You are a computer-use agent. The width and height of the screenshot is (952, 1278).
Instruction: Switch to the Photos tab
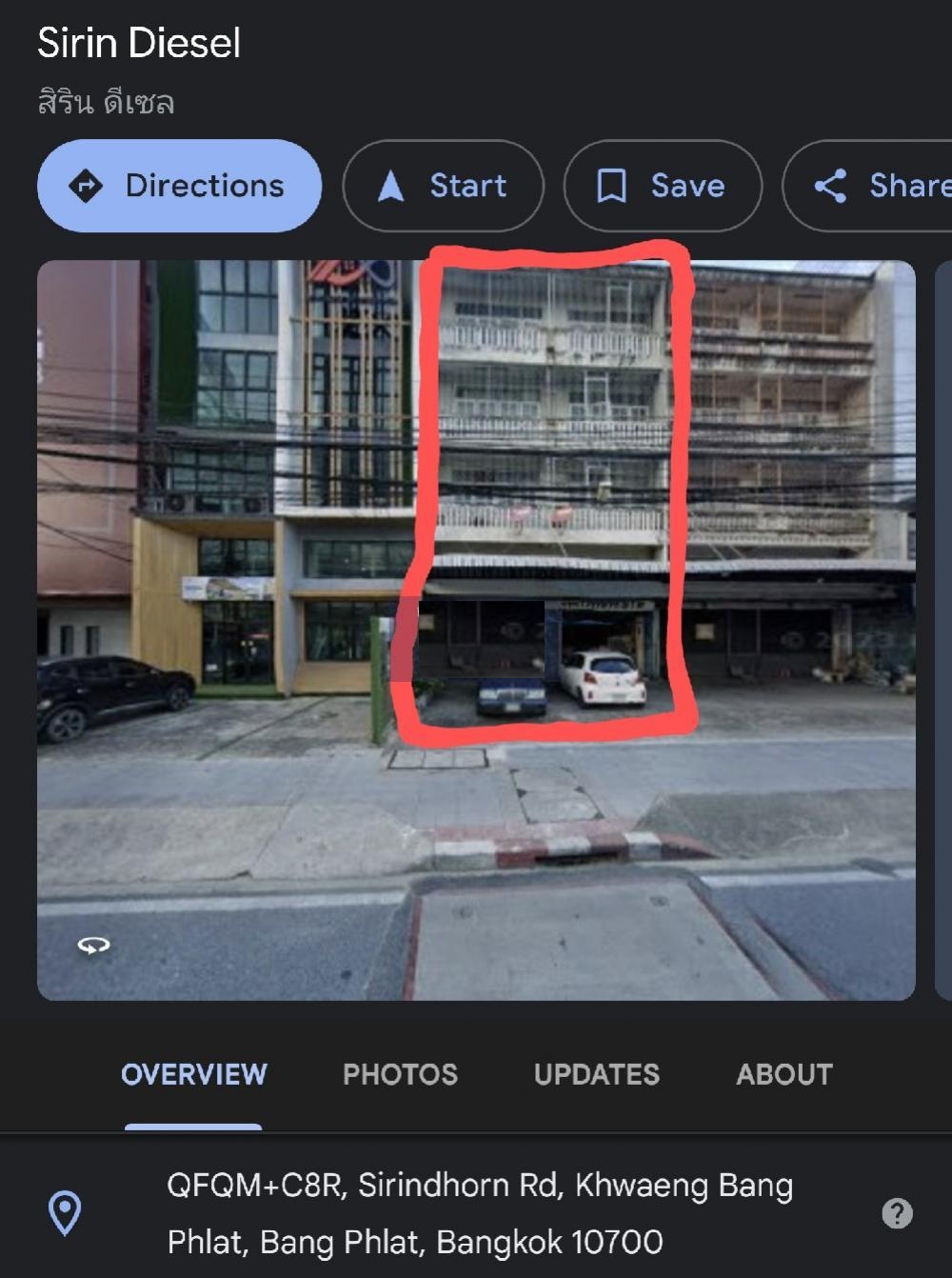click(400, 1074)
